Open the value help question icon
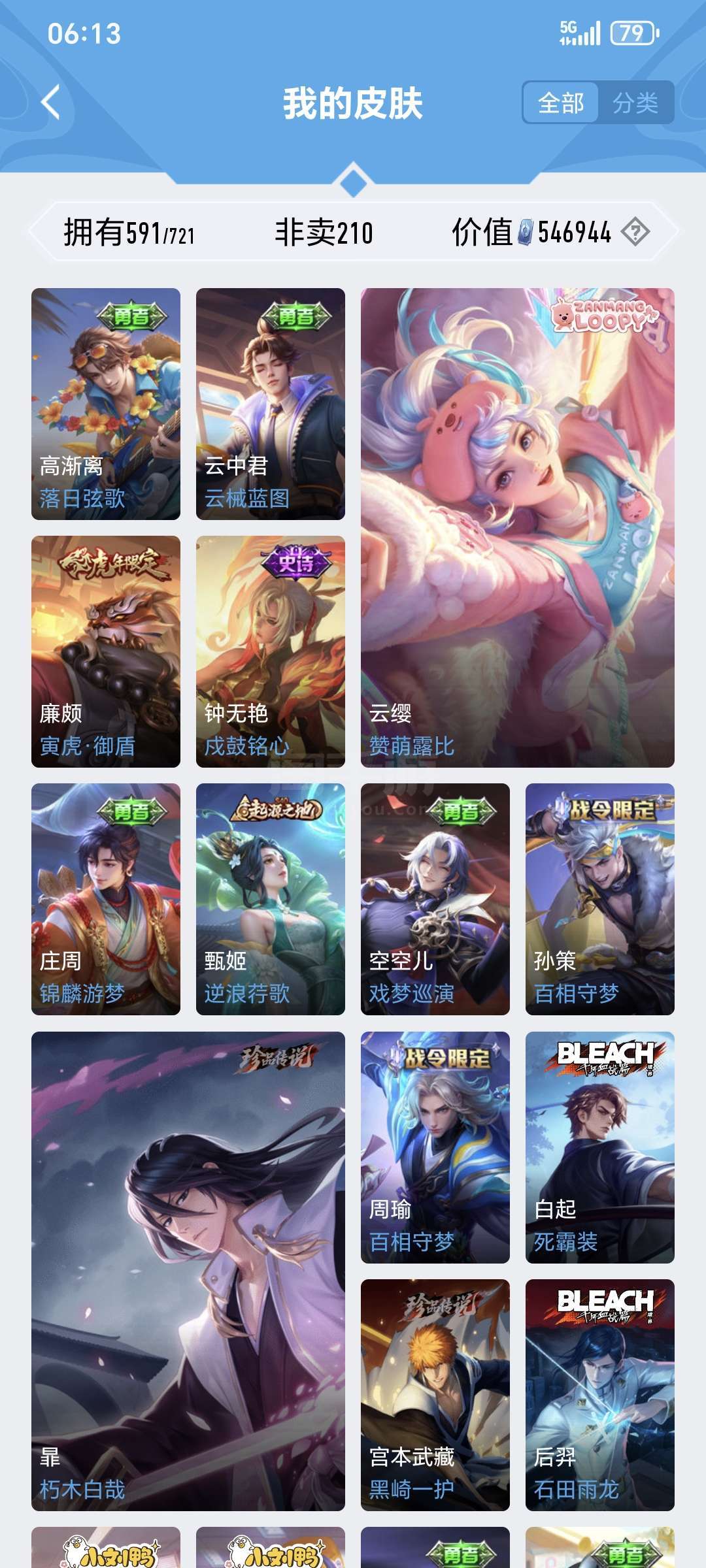The height and width of the screenshot is (1568, 706). 635,232
